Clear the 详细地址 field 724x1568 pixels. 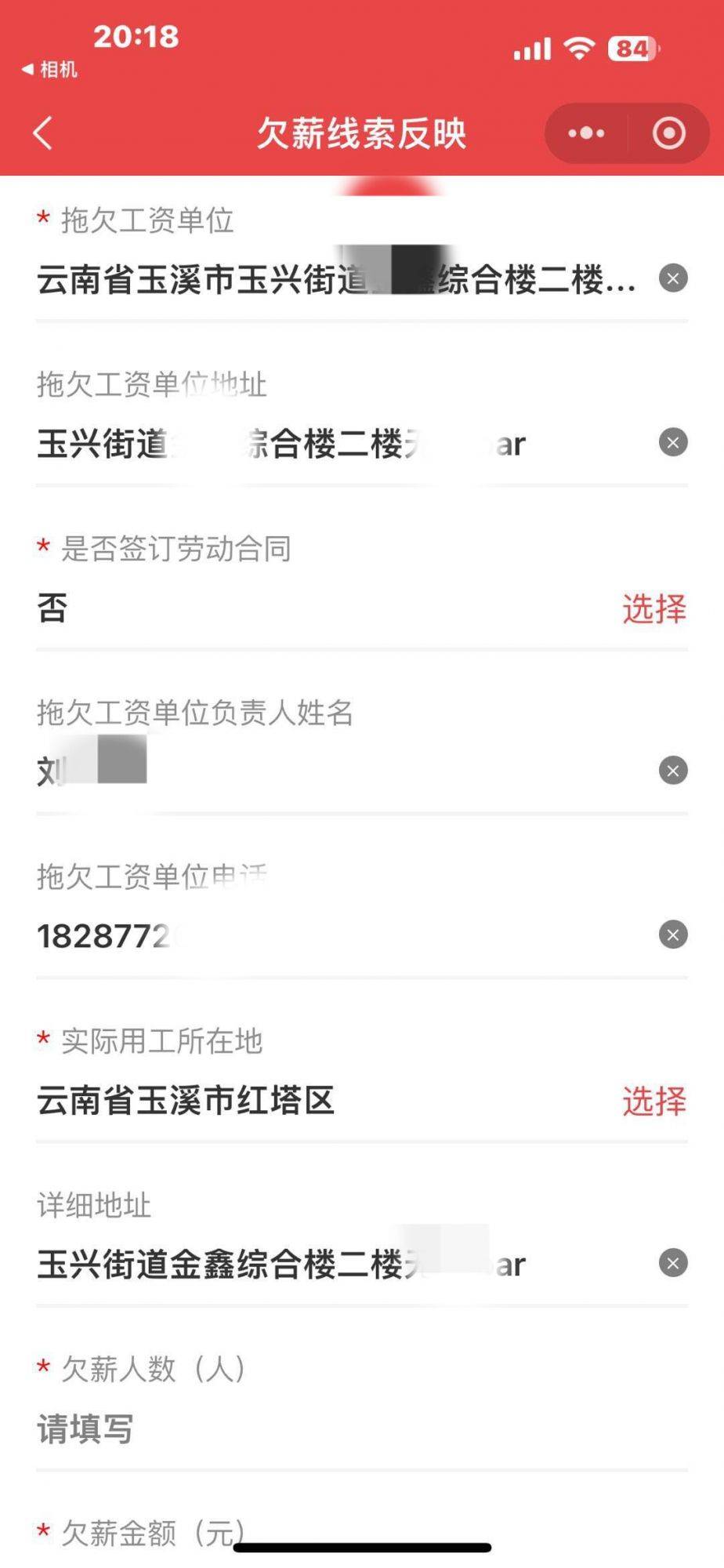pos(672,1263)
